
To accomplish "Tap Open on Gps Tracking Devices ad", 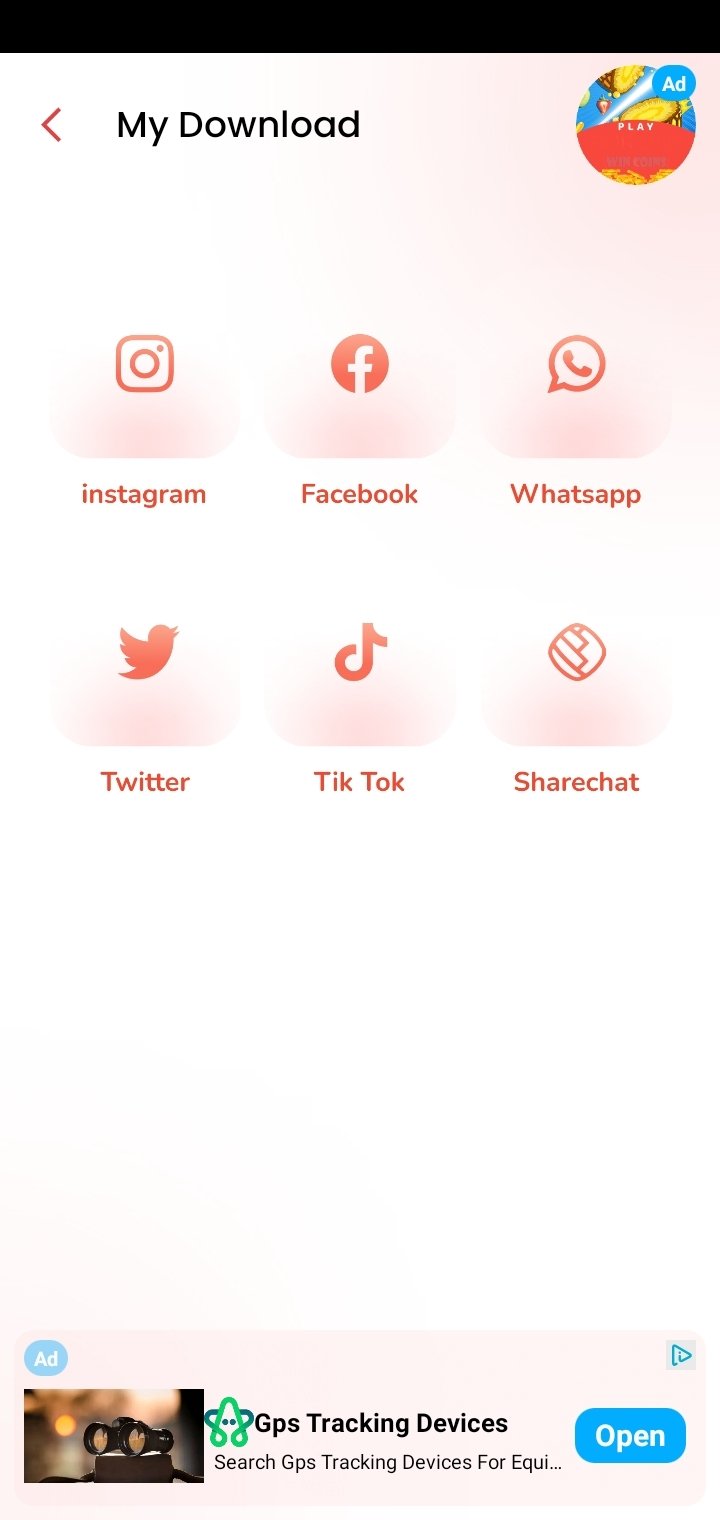I will (630, 1436).
